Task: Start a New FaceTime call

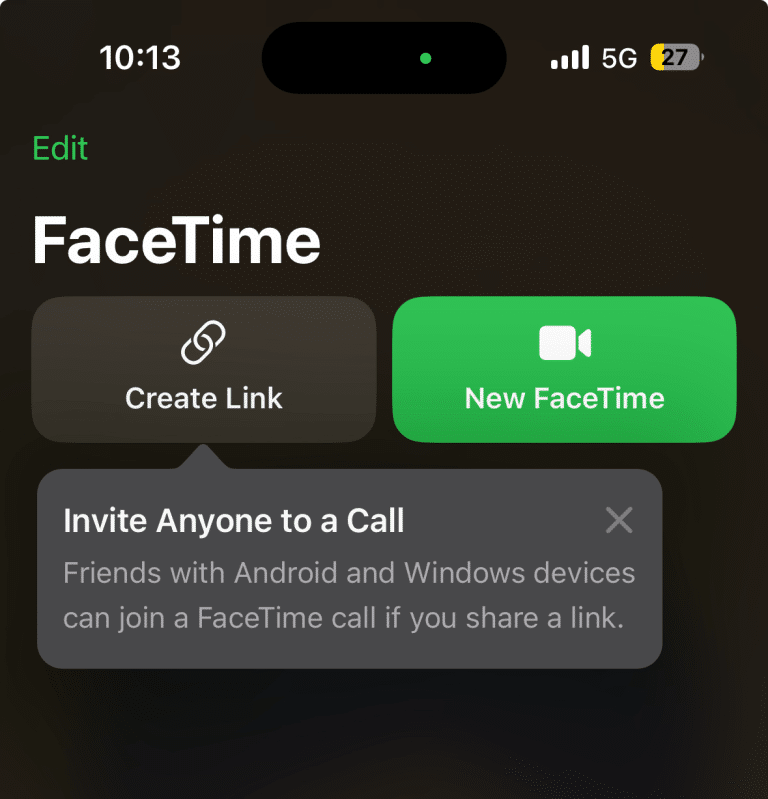Action: (x=563, y=369)
